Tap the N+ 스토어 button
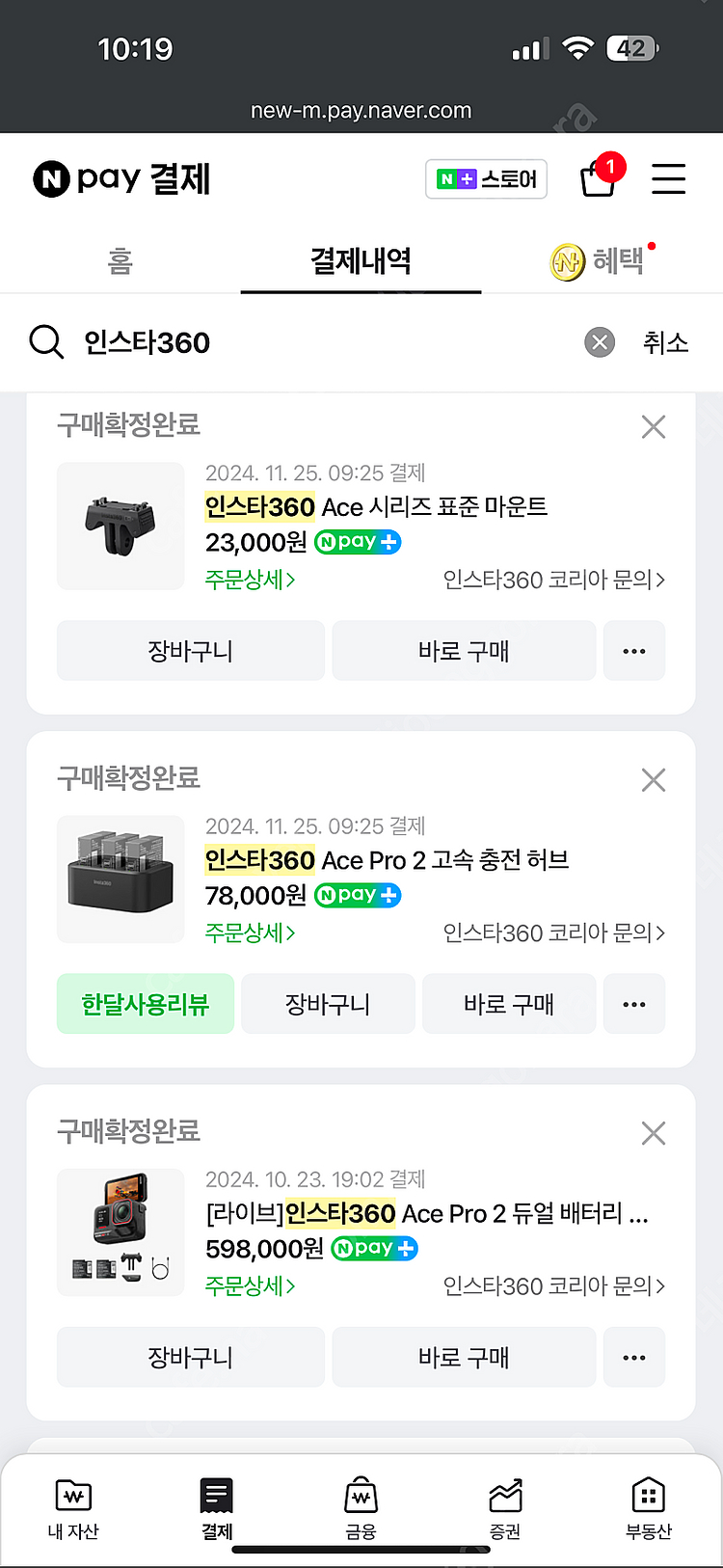This screenshot has height=1568, width=723. tap(486, 179)
